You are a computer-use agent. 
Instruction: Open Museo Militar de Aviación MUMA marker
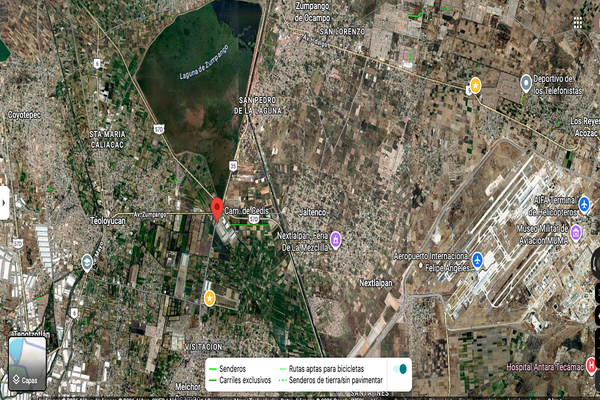(x=576, y=232)
